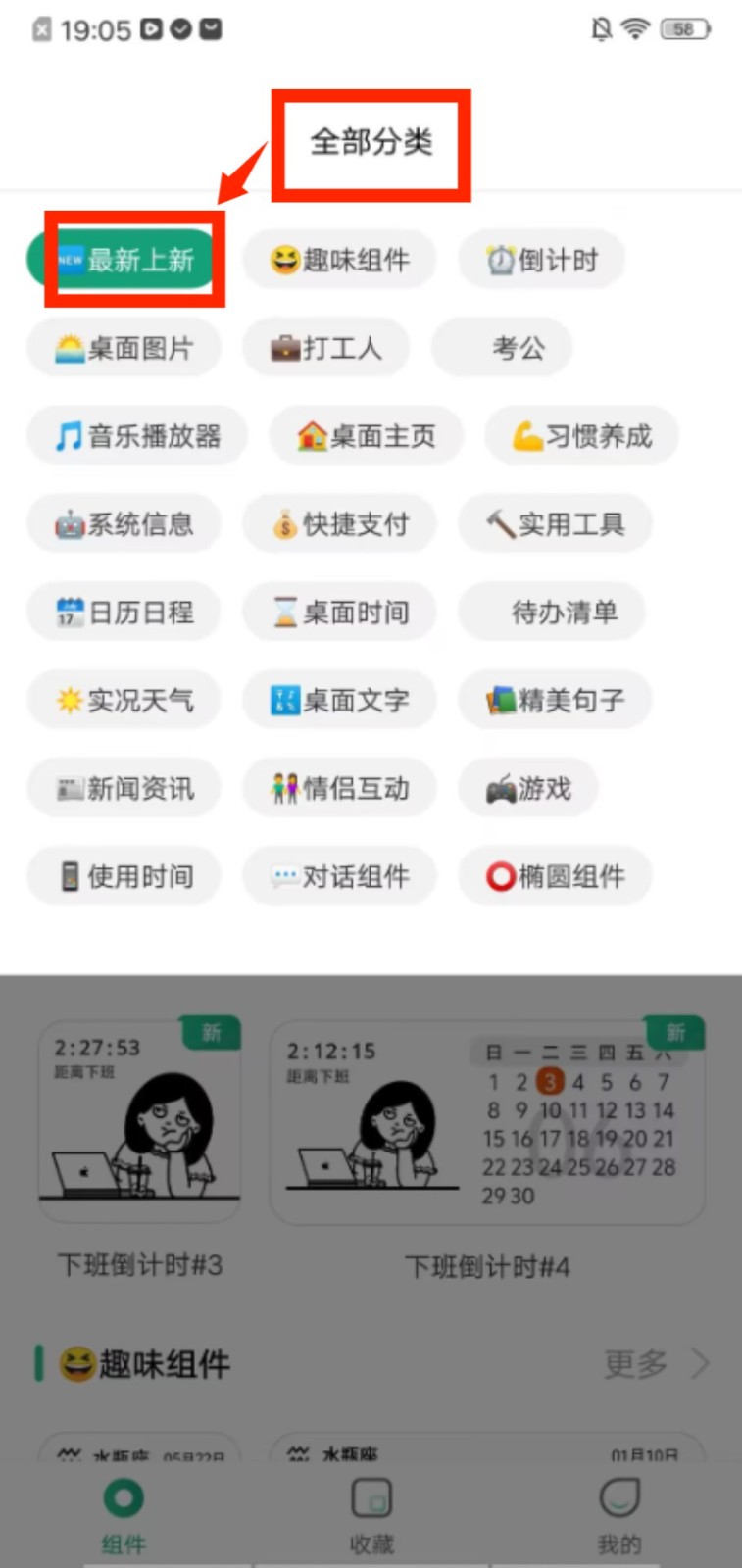Open the 倒计时 category
The height and width of the screenshot is (1568, 742).
[542, 260]
